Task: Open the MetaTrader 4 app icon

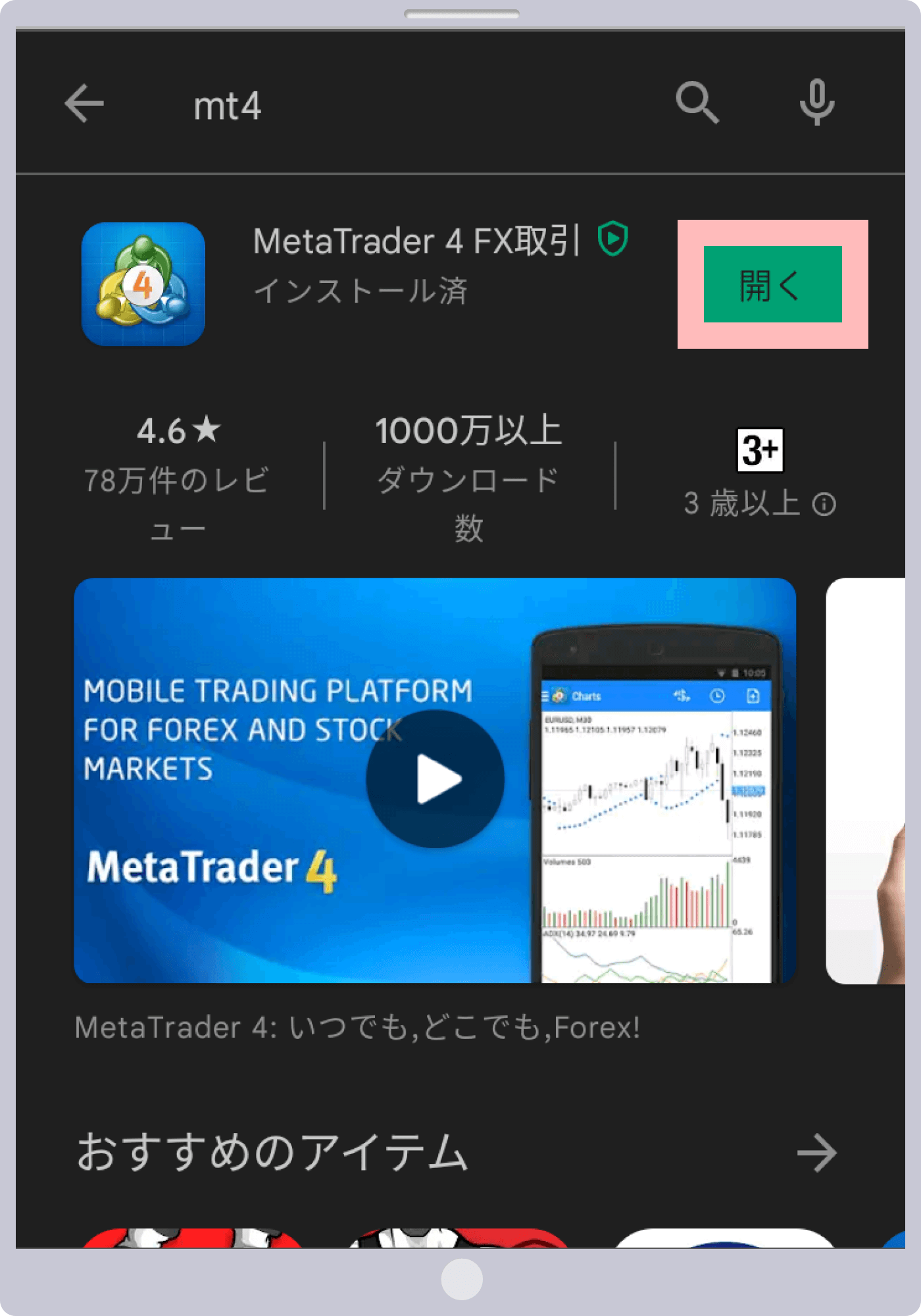Action: point(143,283)
